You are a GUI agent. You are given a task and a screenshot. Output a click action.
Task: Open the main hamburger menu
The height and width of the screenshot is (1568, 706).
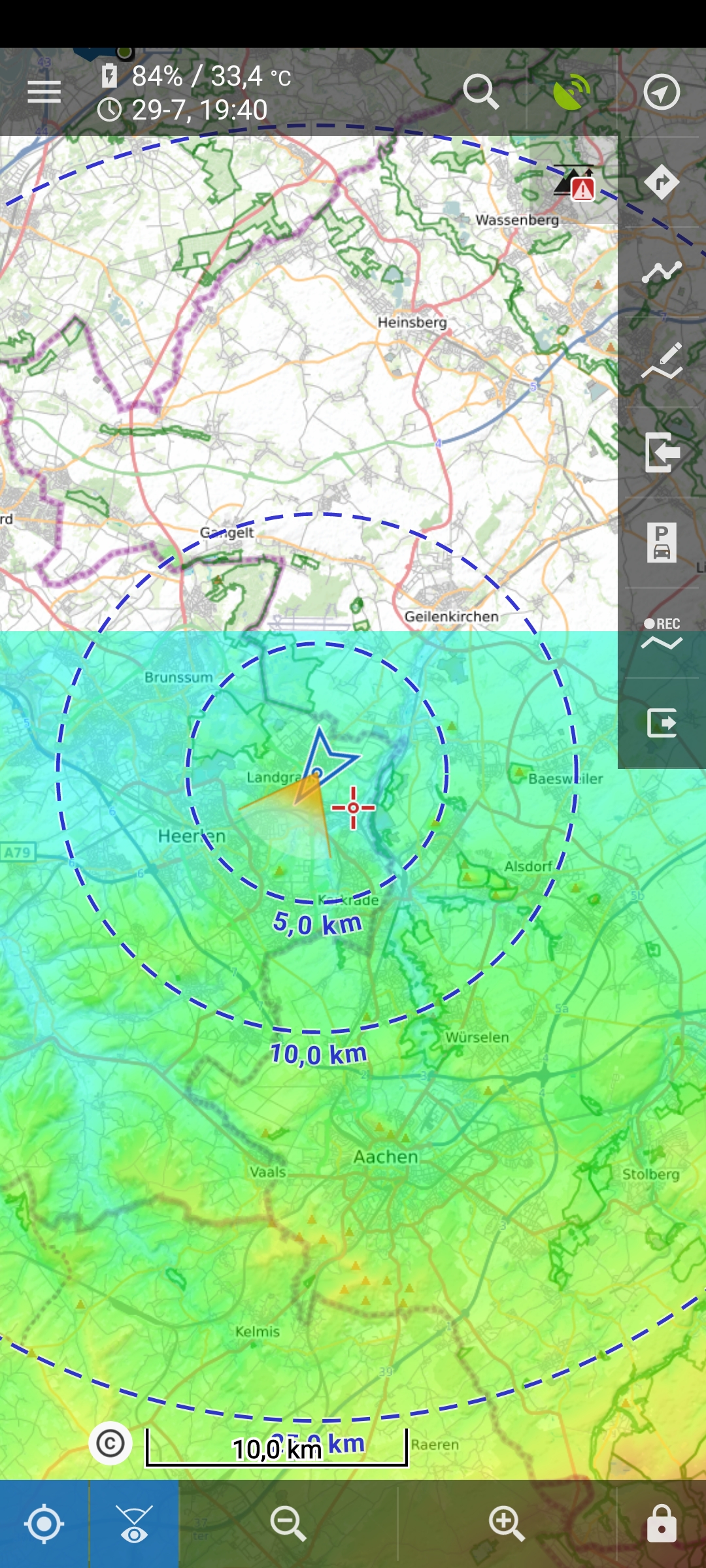point(44,91)
